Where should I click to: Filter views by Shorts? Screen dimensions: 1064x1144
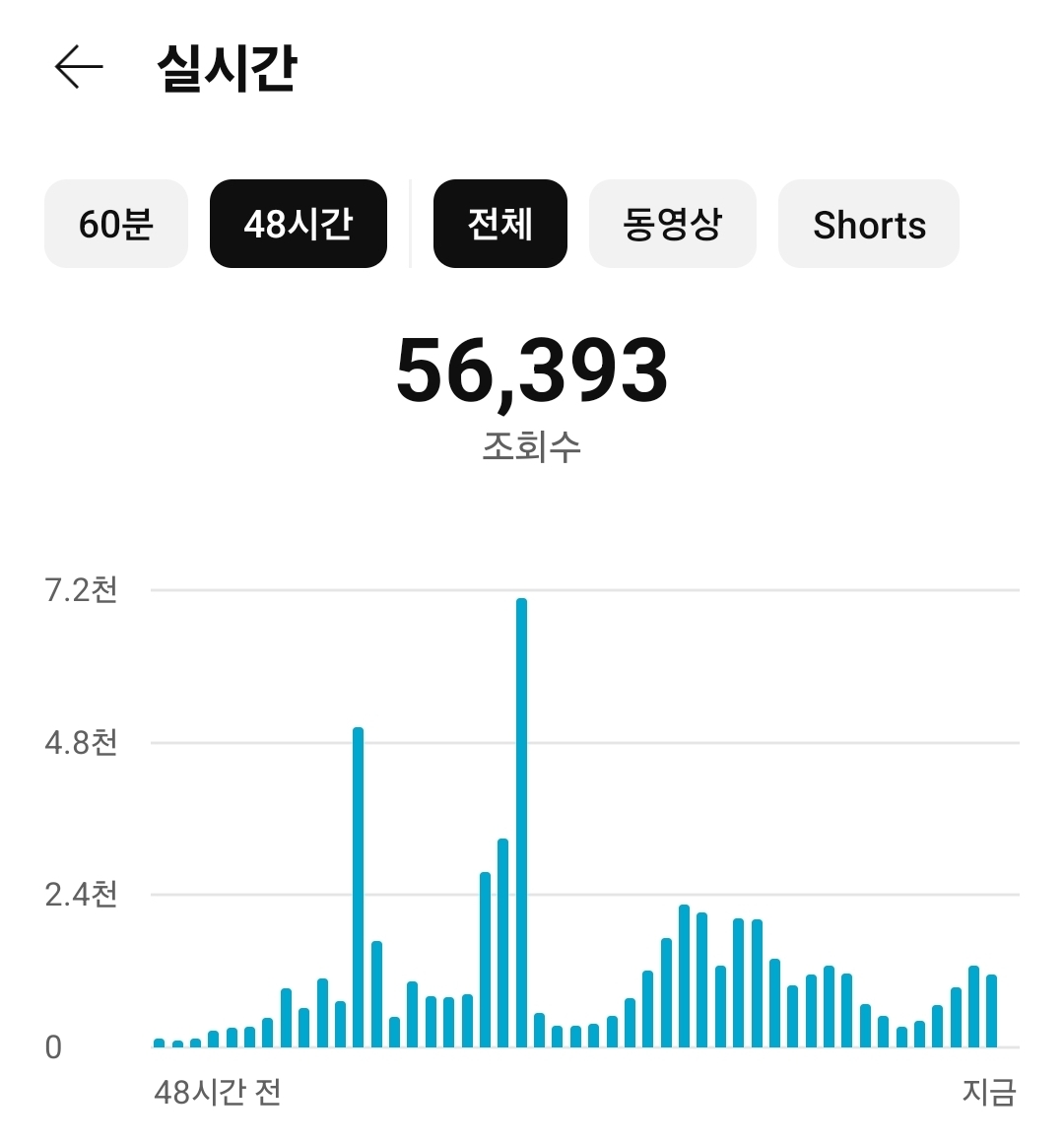(x=868, y=224)
